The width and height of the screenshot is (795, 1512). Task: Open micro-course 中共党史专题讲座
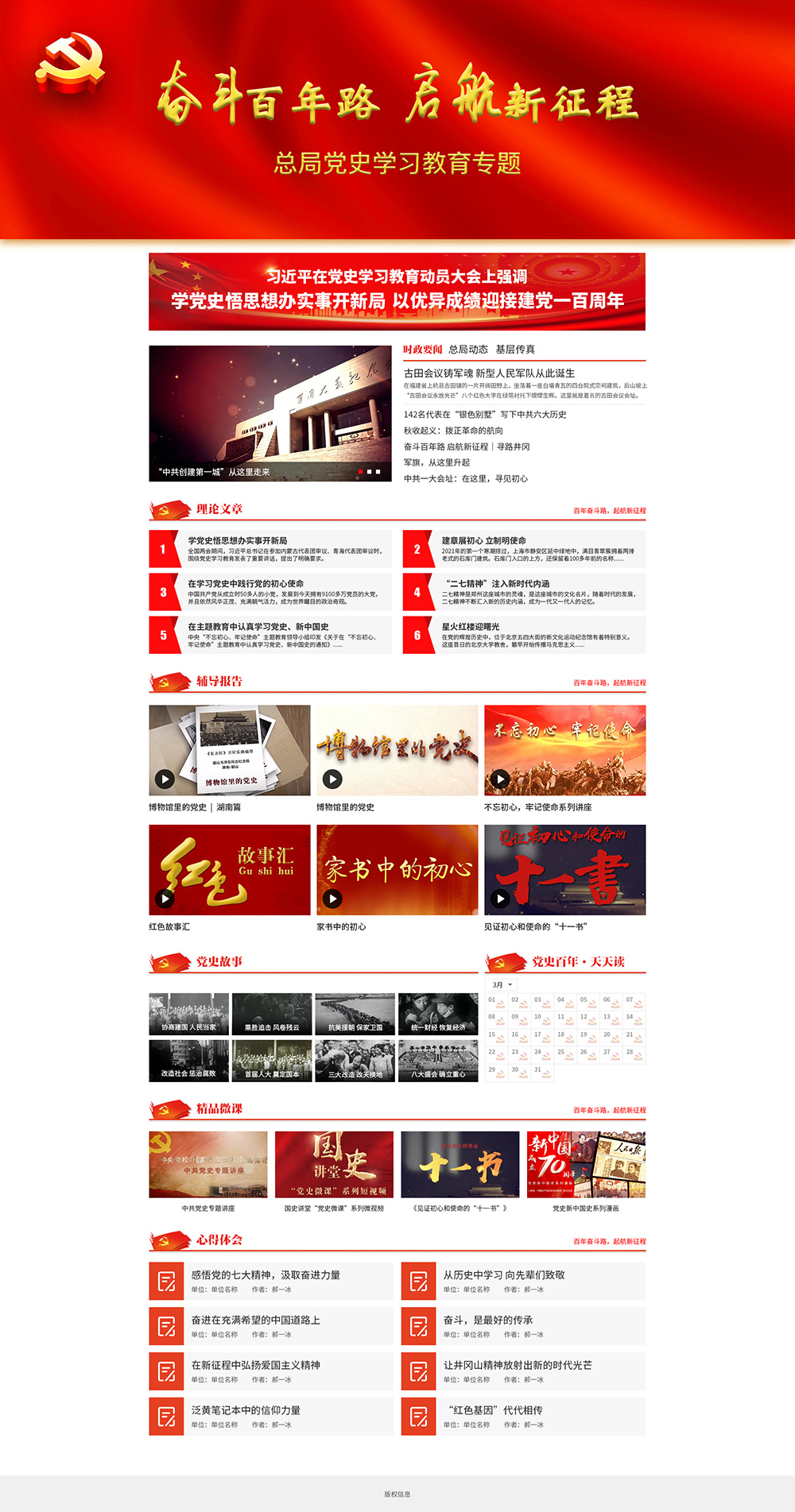coord(207,1165)
